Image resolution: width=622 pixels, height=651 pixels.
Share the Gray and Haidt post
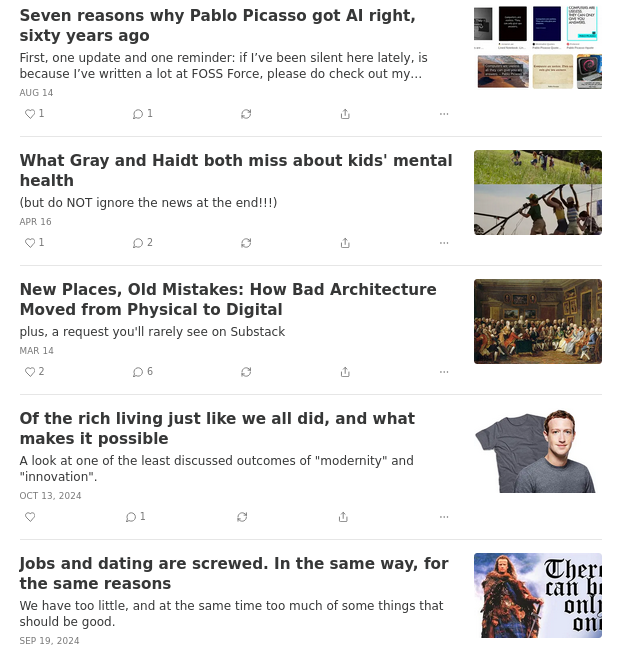[345, 243]
